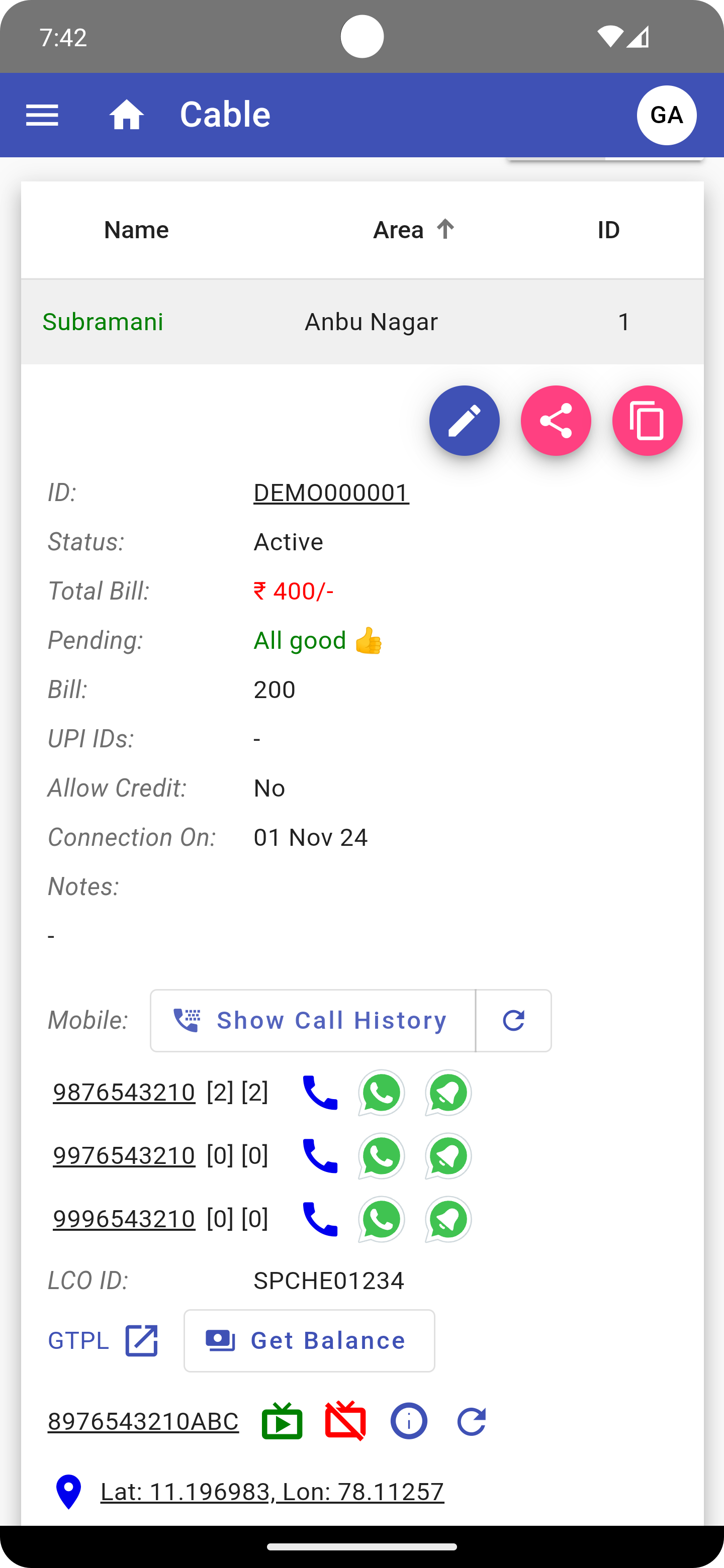
Task: Call the number 9876543210
Action: (x=320, y=1093)
